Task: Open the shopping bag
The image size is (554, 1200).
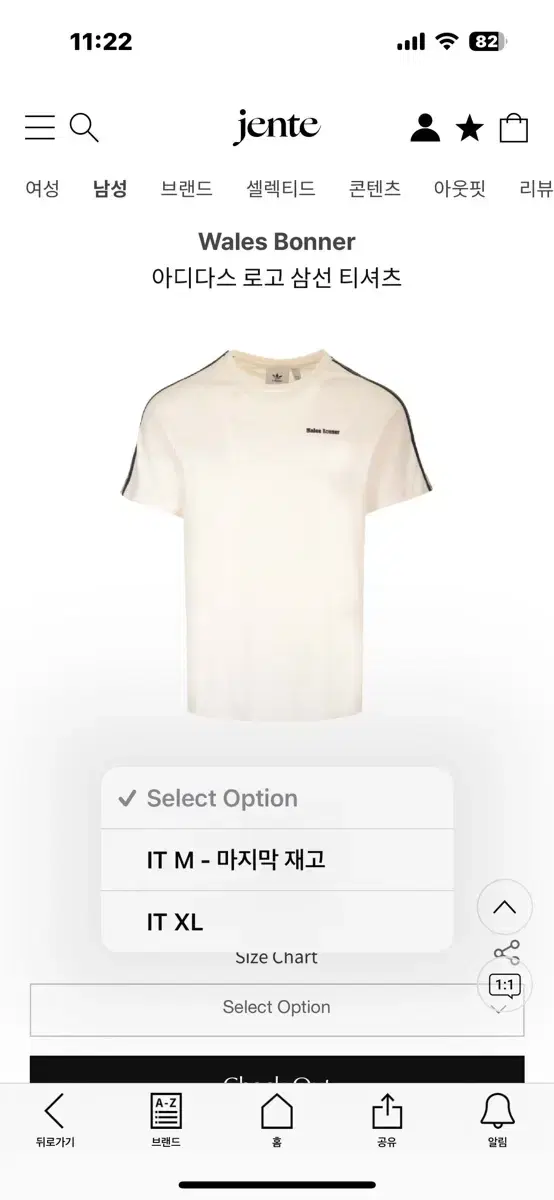Action: [x=513, y=127]
